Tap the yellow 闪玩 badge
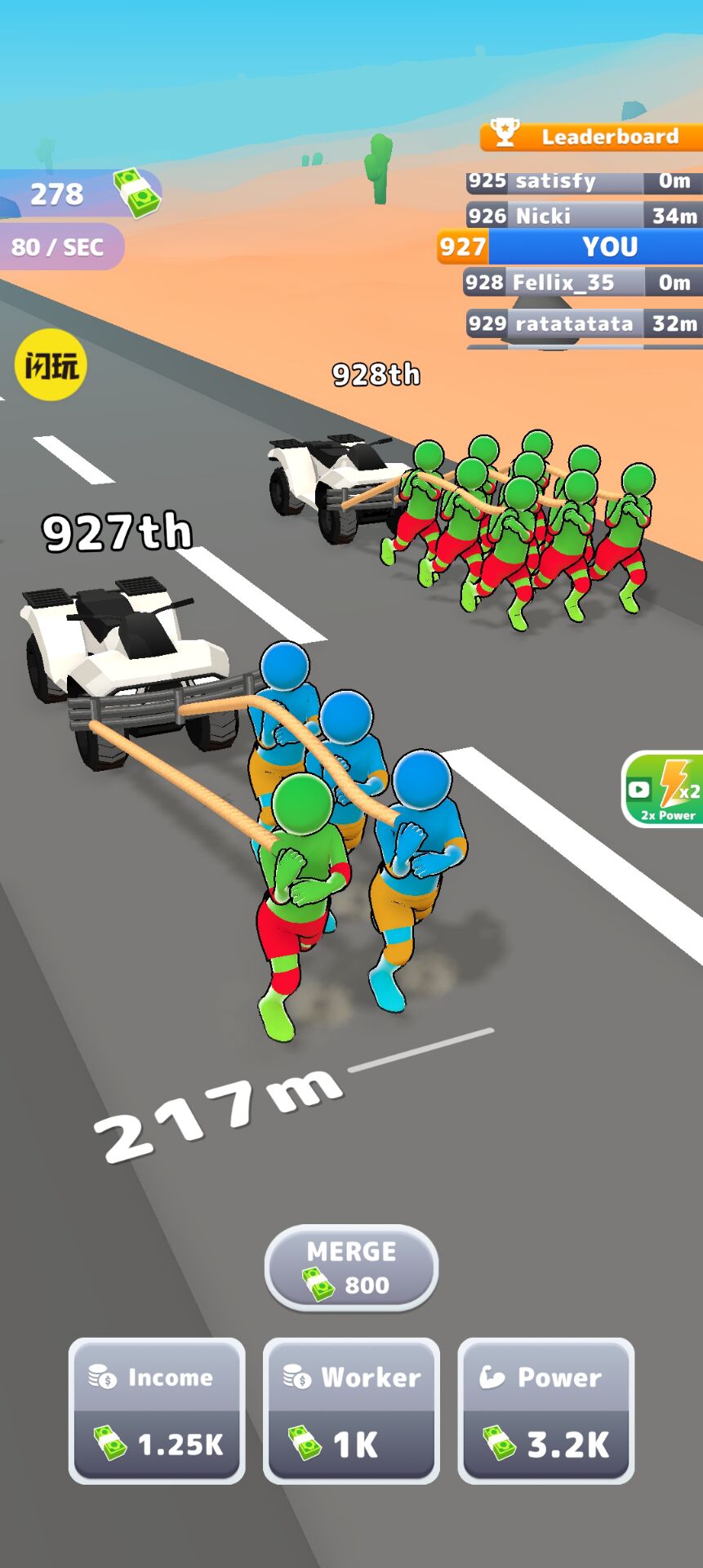Screen dimensions: 703x1568 point(51,365)
